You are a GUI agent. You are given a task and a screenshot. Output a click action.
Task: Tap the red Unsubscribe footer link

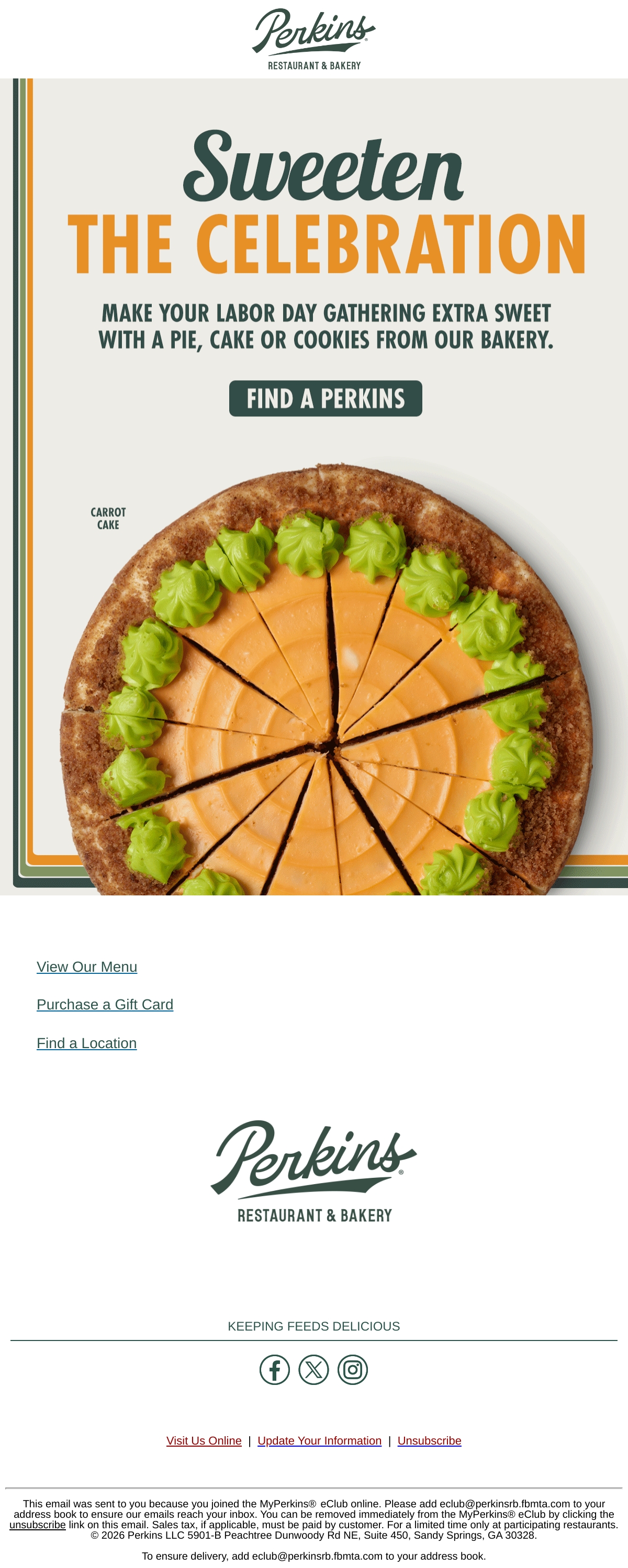tap(430, 1441)
